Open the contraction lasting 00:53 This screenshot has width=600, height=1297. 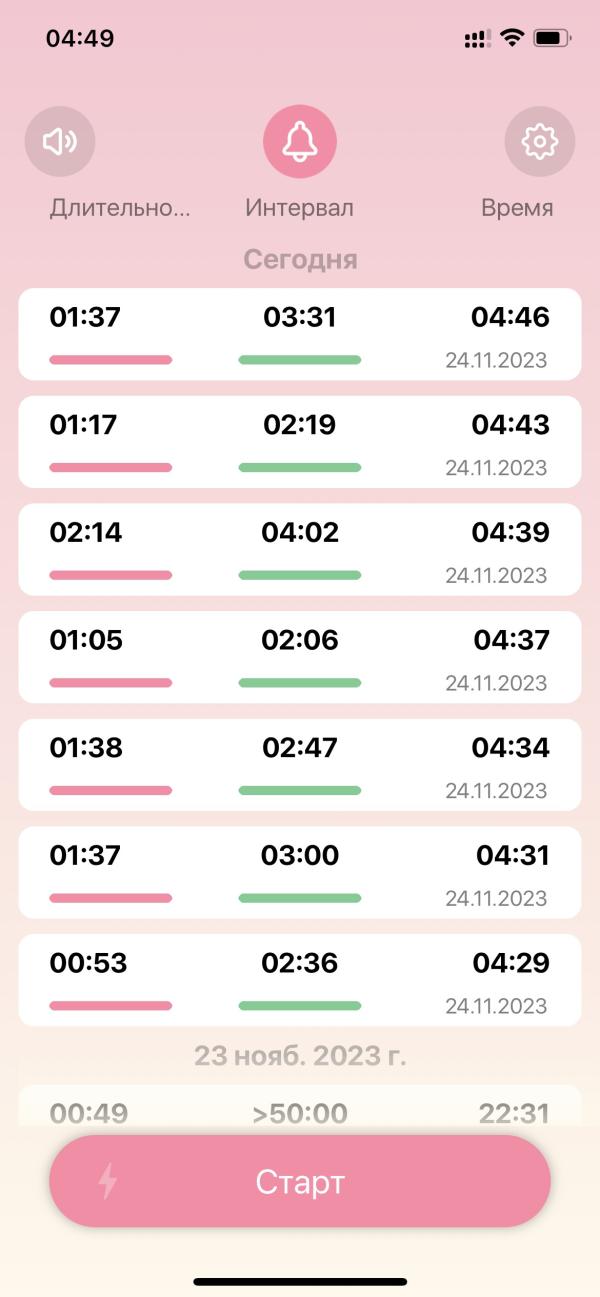click(x=300, y=980)
